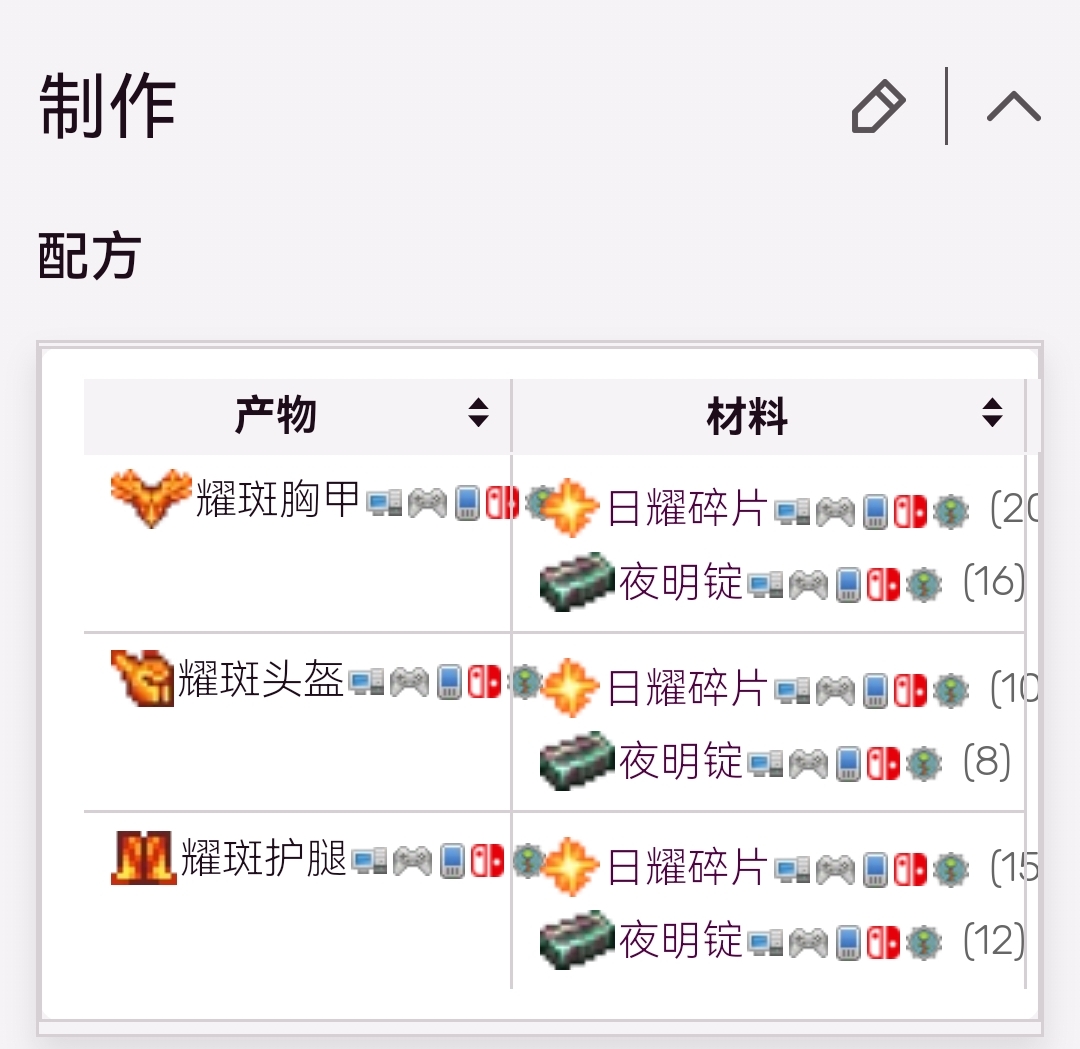Open 日耀碎片 link in 耀斑头盔 row
This screenshot has height=1049, width=1080.
click(687, 689)
